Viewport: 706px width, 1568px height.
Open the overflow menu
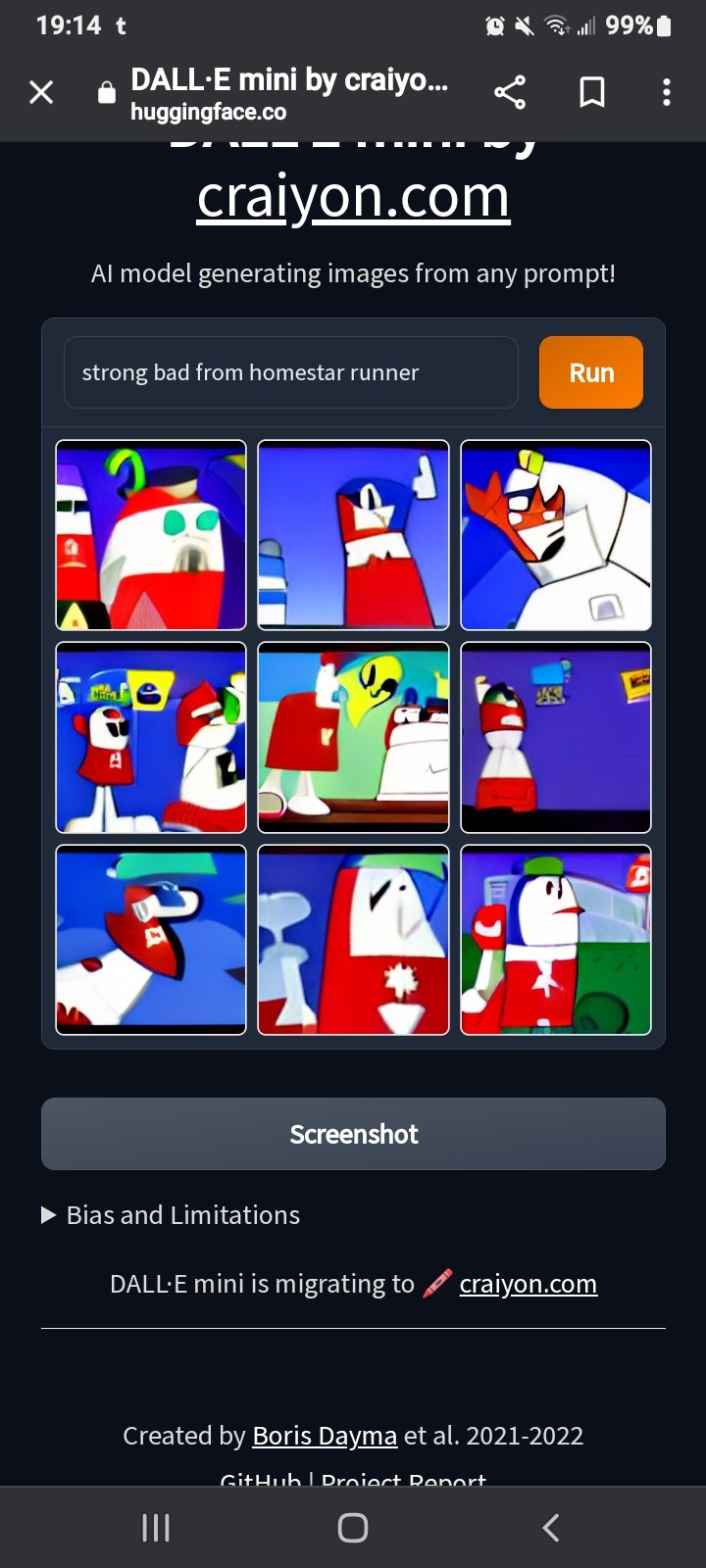pyautogui.click(x=667, y=92)
